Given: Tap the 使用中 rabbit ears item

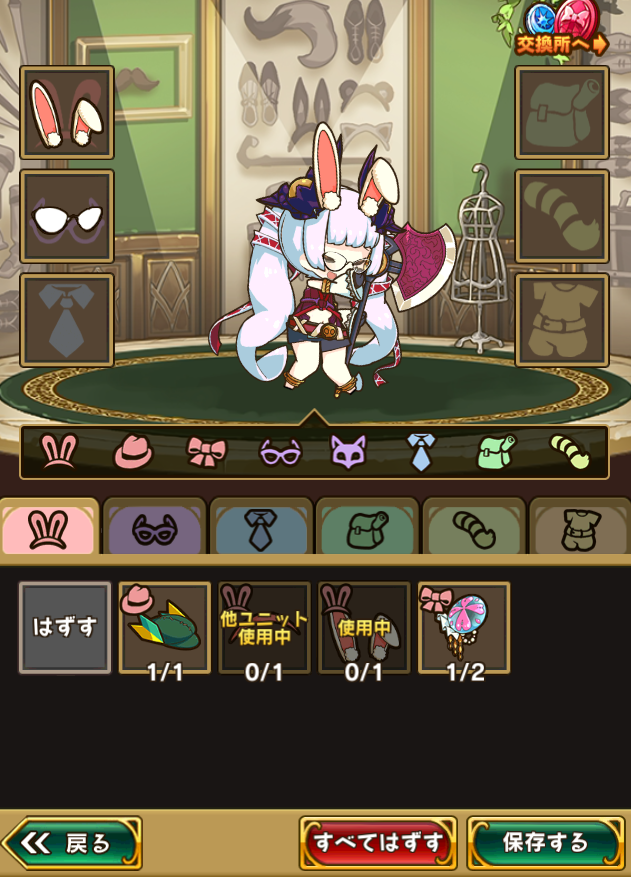Looking at the screenshot, I should tap(364, 627).
